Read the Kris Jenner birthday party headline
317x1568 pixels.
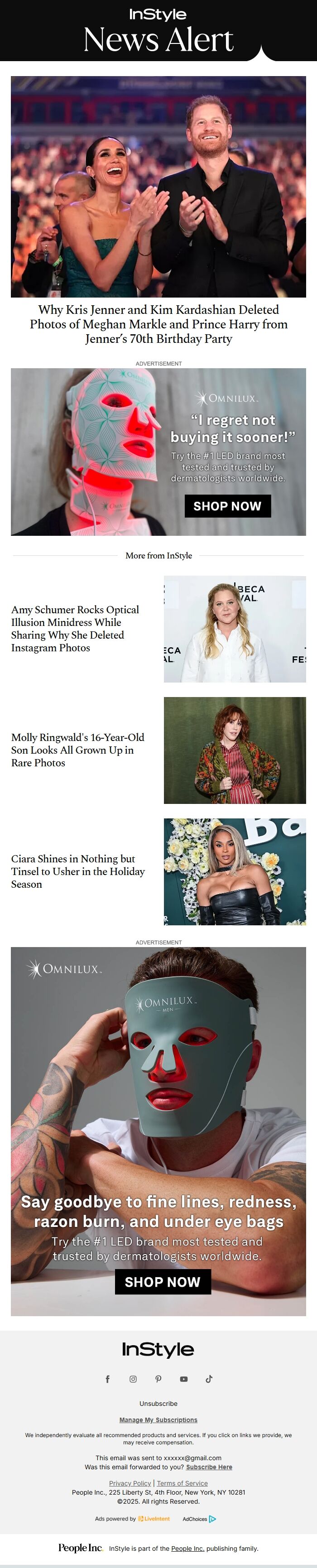click(x=158, y=324)
